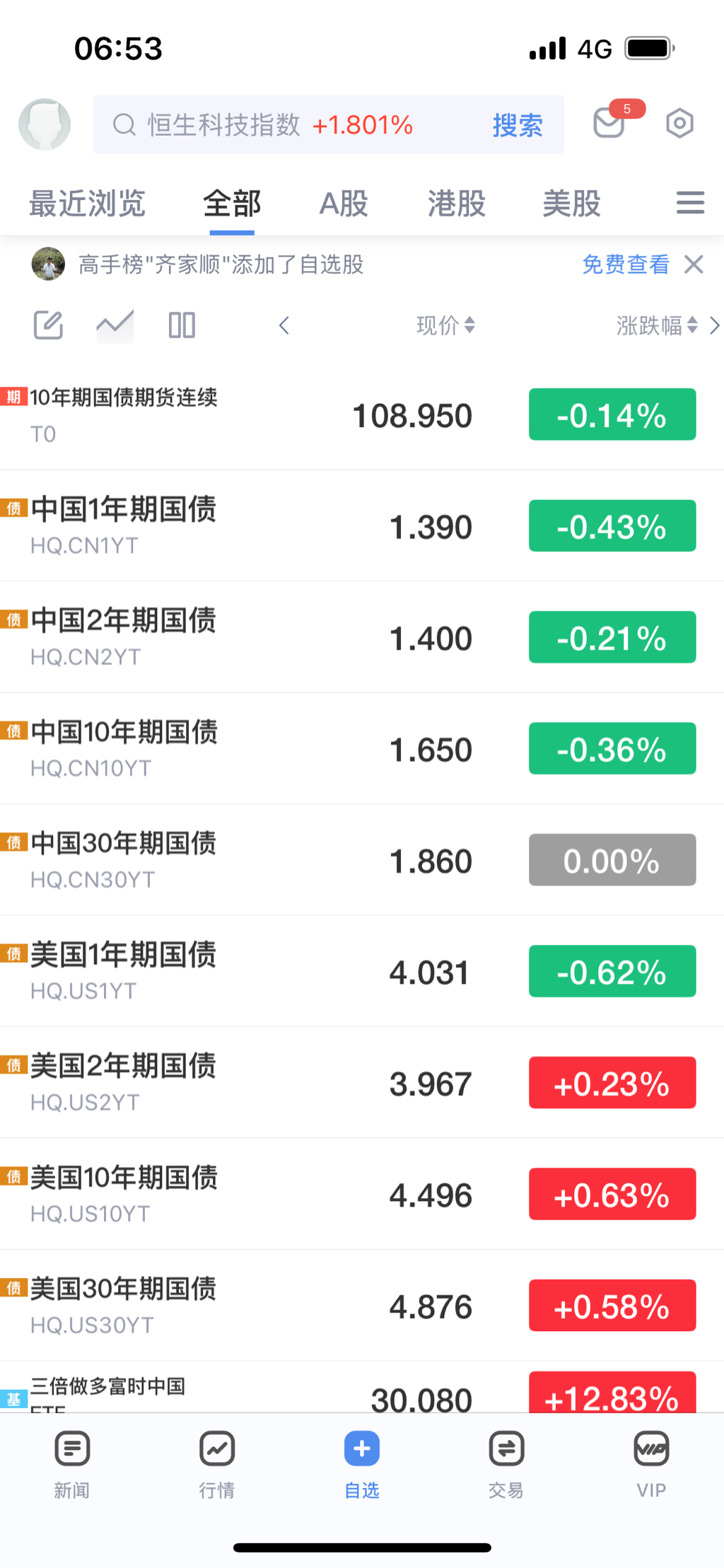The height and width of the screenshot is (1568, 724).
Task: Sort the list by 涨跌幅
Action: [x=657, y=325]
